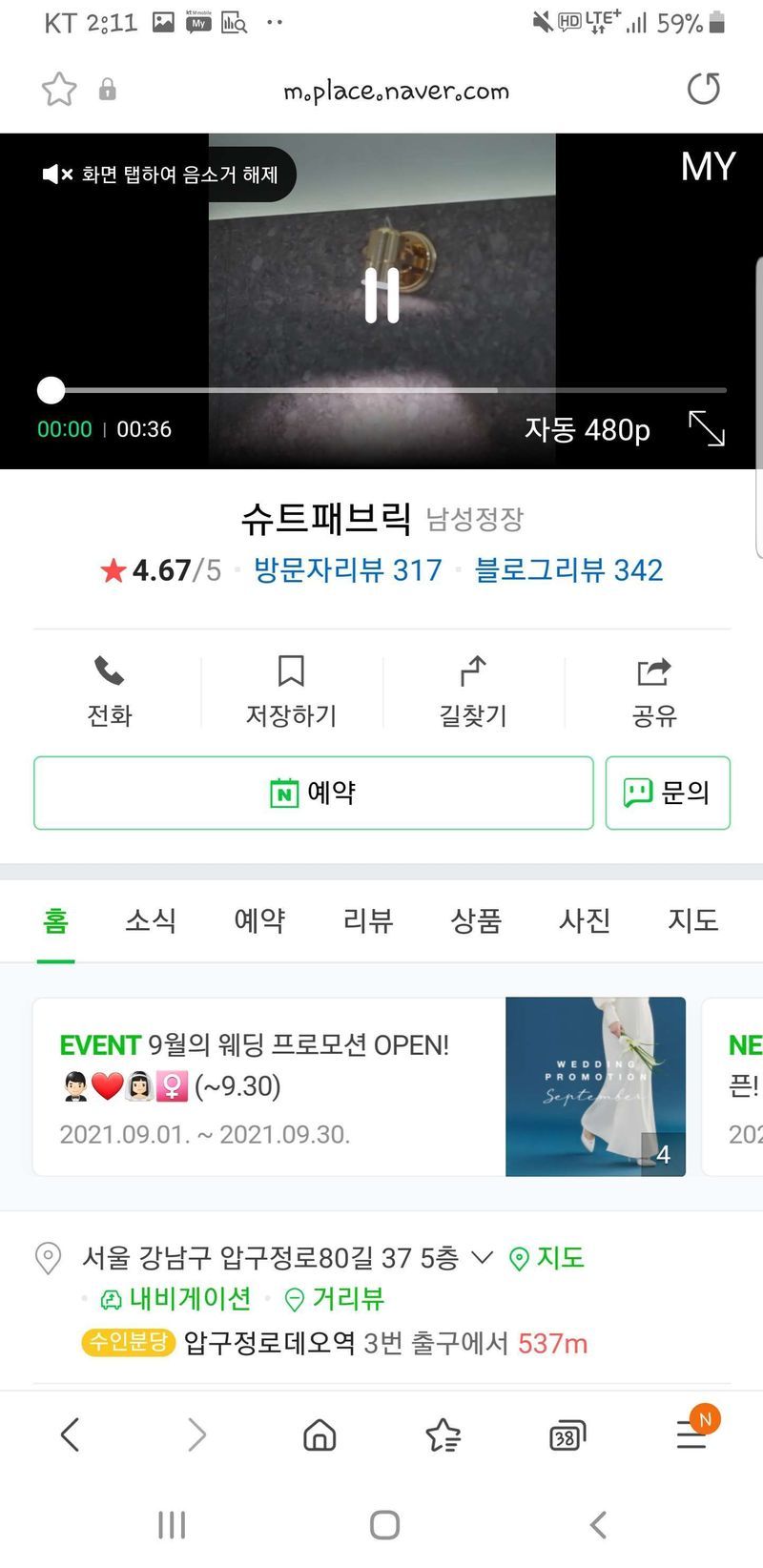
Task: Open the browser tabs switcher
Action: pos(567,1435)
